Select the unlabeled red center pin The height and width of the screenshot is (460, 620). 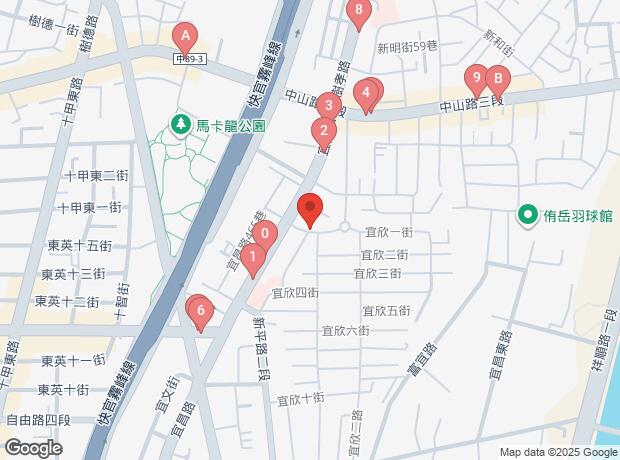click(x=310, y=210)
